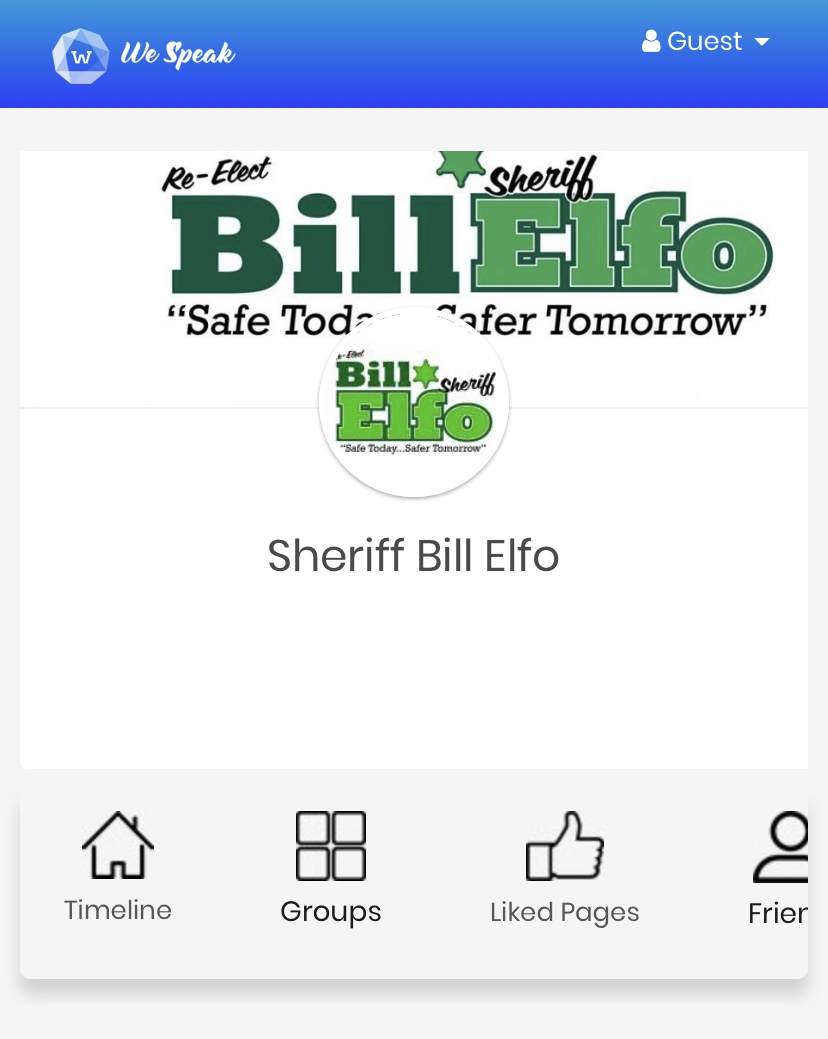Expand the Guest account dropdown
The height and width of the screenshot is (1039, 828).
(706, 42)
